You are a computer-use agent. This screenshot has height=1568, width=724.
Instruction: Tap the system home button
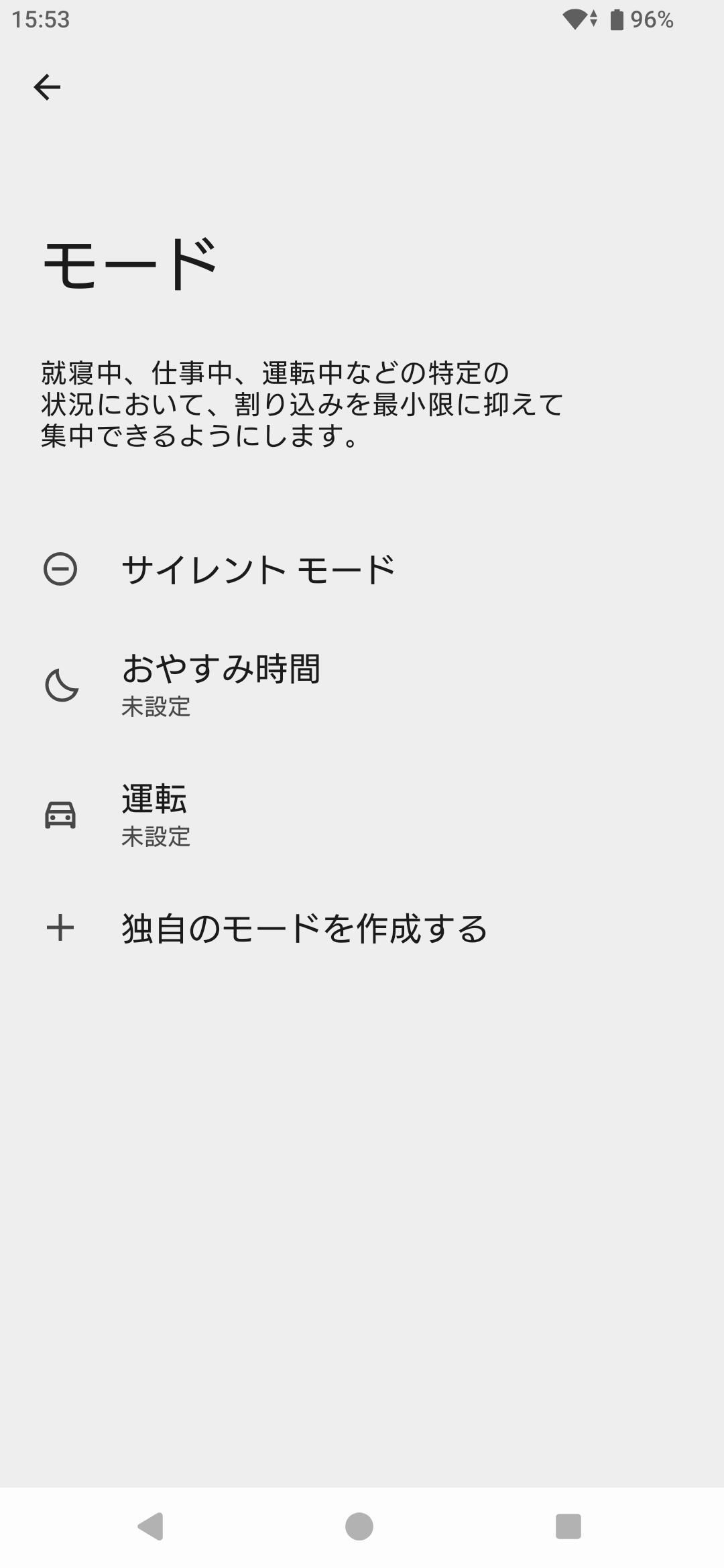point(359,1526)
